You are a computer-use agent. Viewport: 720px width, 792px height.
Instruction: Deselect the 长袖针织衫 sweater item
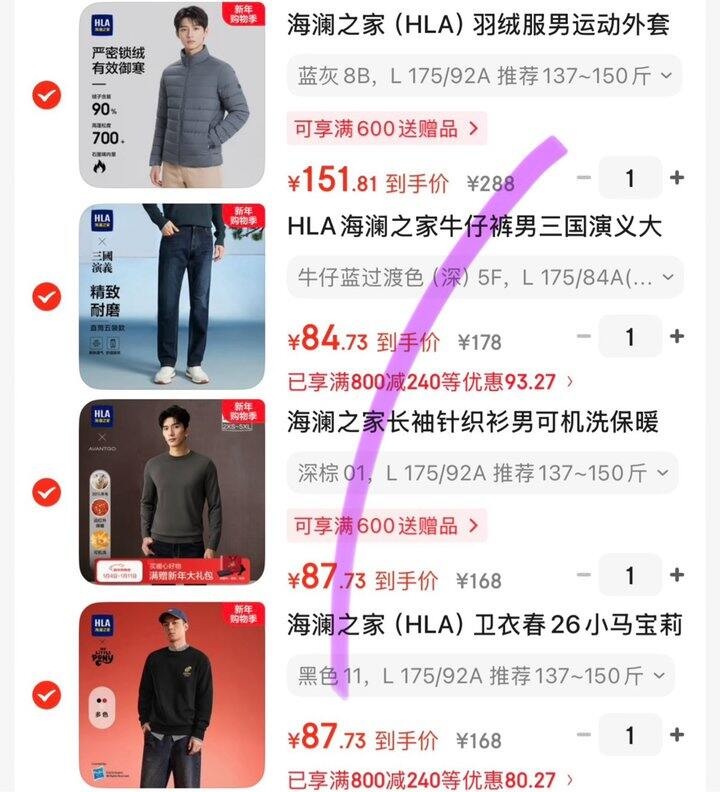[46, 492]
